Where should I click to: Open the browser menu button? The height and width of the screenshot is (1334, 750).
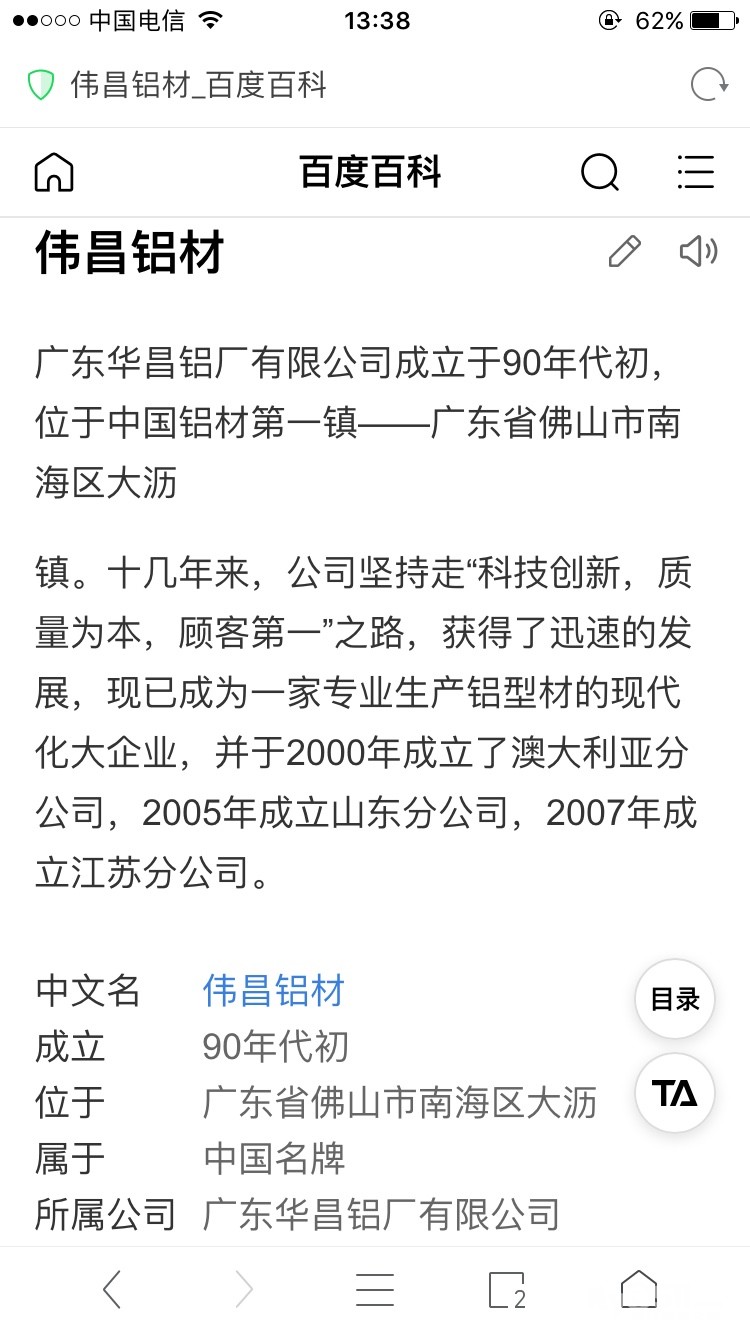[375, 1290]
